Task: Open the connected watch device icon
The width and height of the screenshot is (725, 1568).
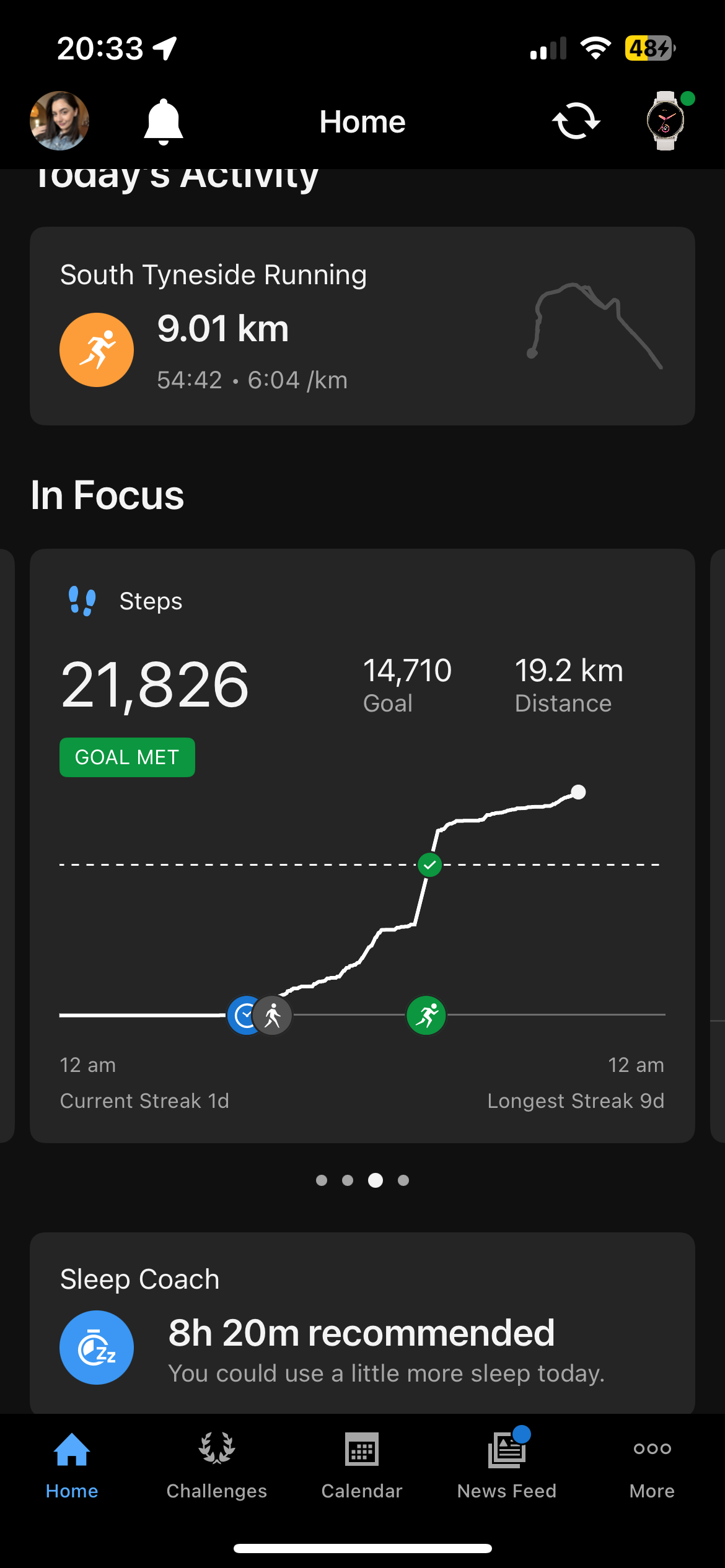Action: coord(666,121)
